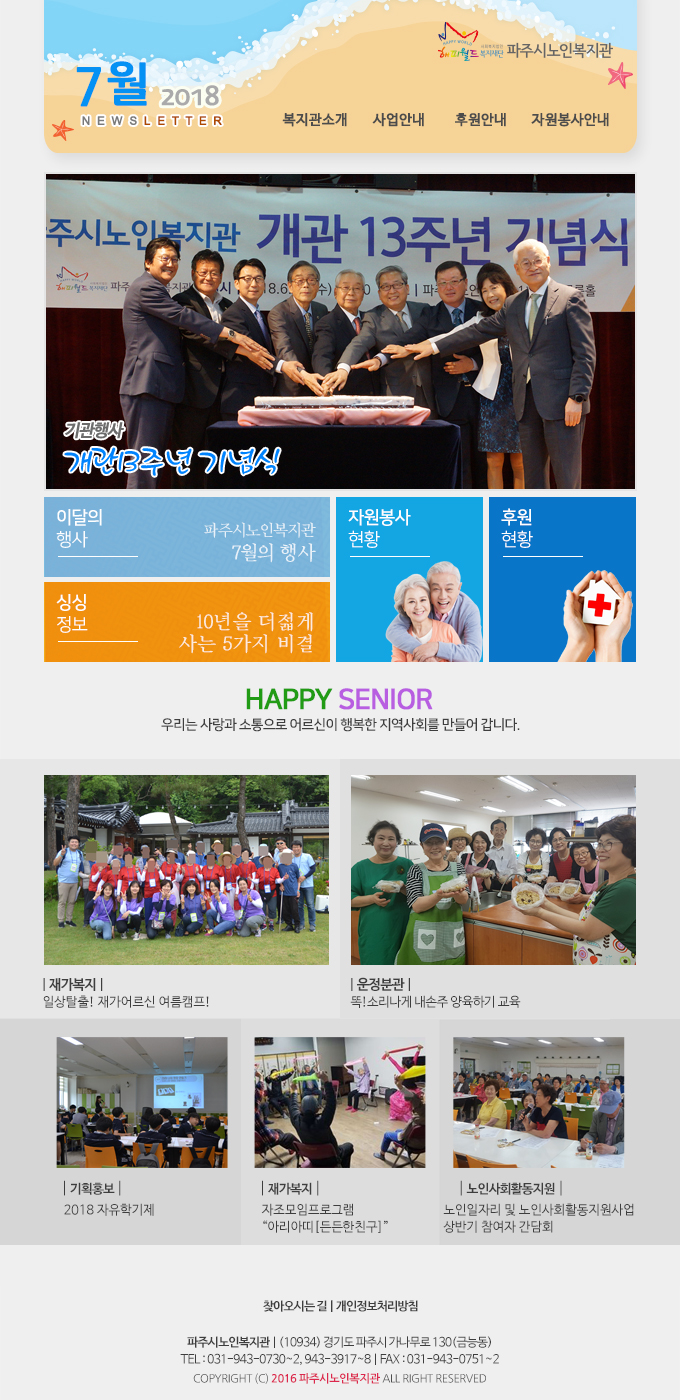The width and height of the screenshot is (680, 1400).
Task: Open the 아리아띠 자조모임프로그램 article
Action: 340,1102
